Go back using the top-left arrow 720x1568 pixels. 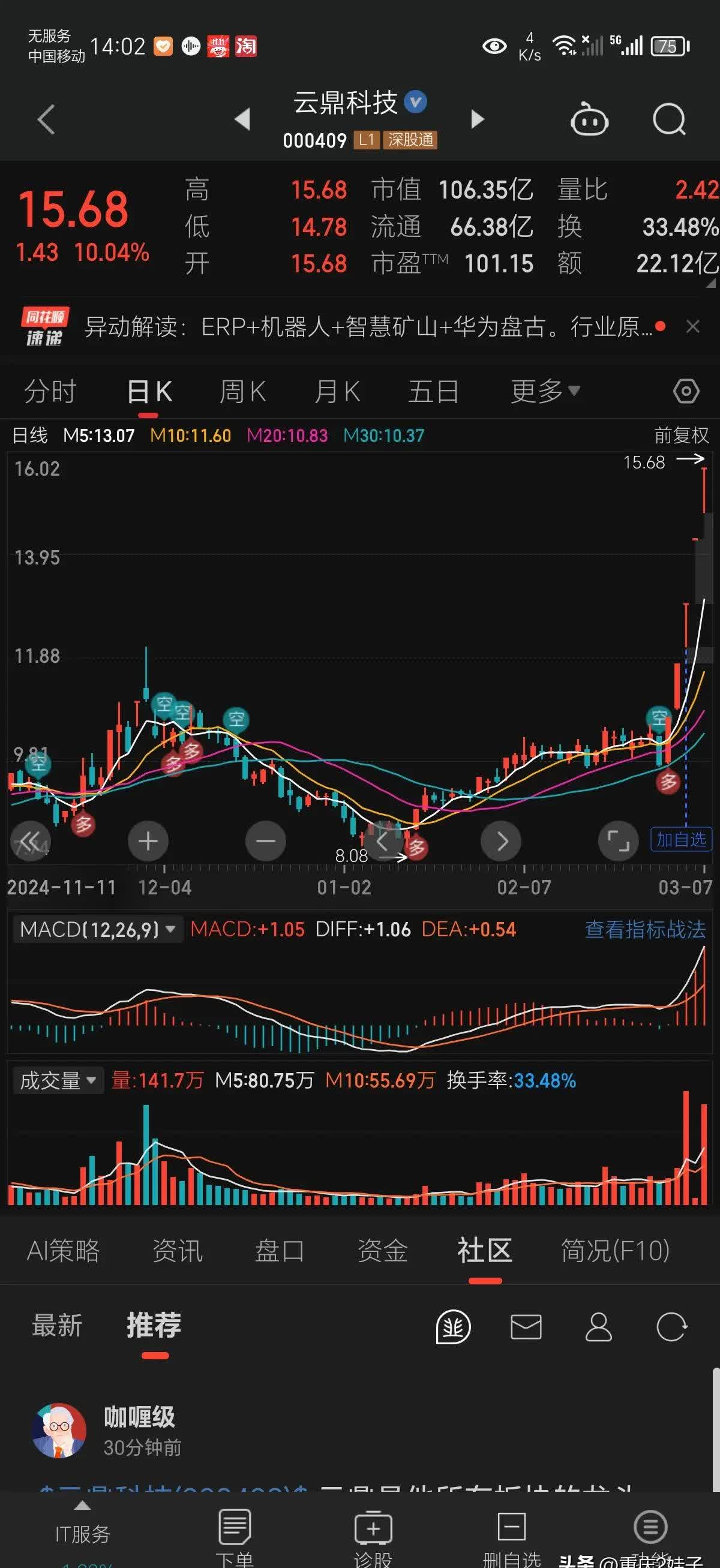point(46,119)
